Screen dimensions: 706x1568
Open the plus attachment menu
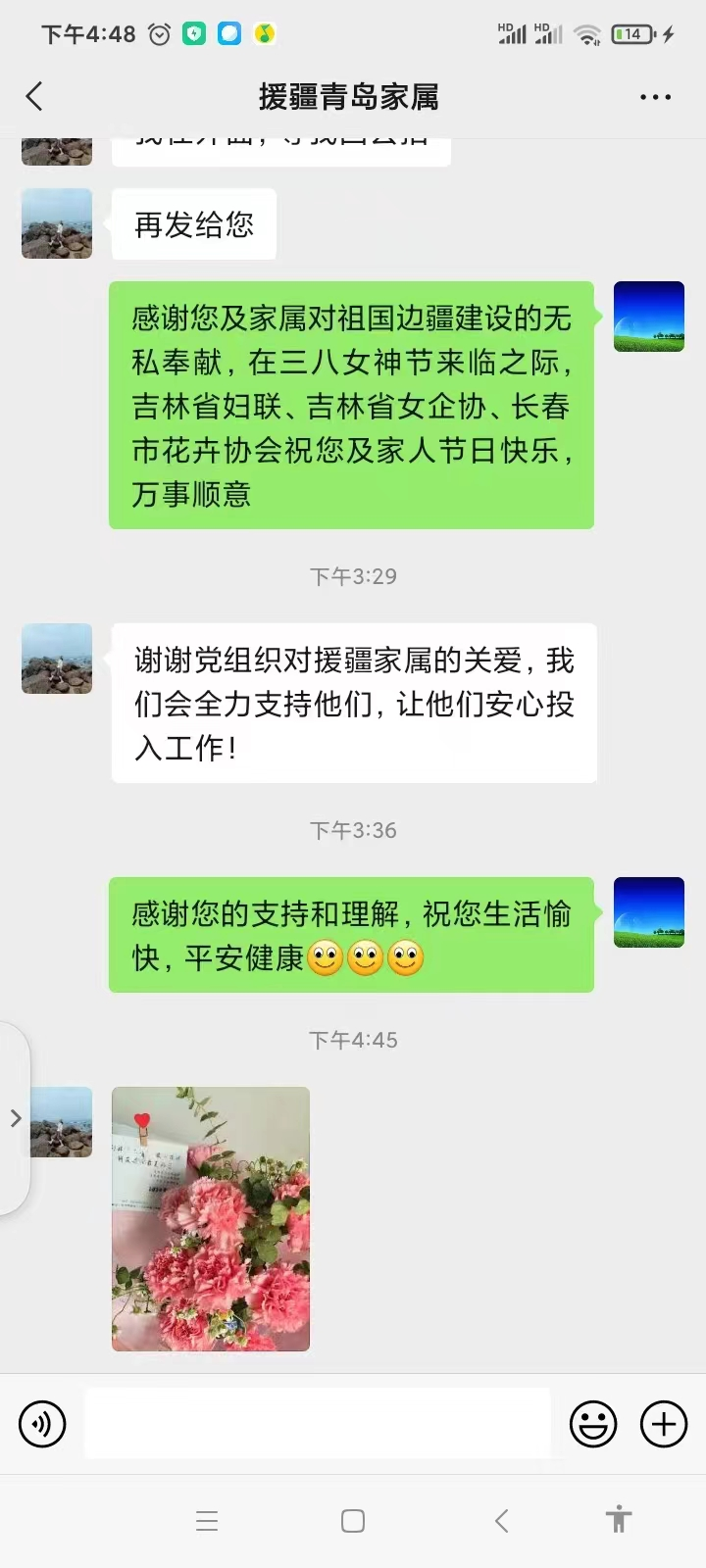[664, 1424]
